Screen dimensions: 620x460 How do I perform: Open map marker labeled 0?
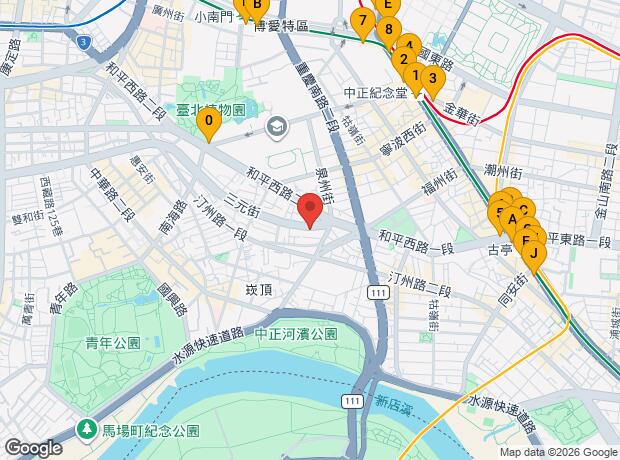pos(207,124)
